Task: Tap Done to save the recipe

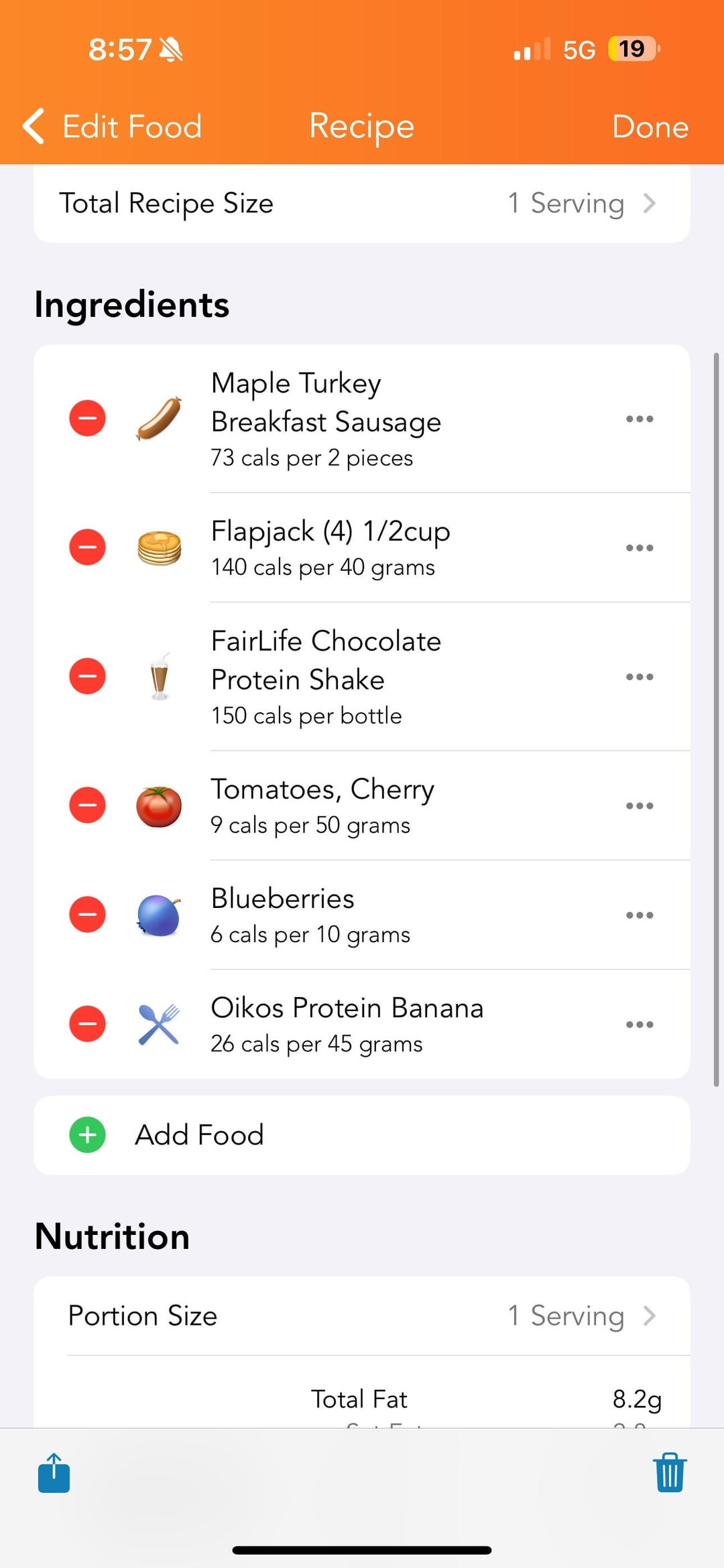Action: point(650,127)
